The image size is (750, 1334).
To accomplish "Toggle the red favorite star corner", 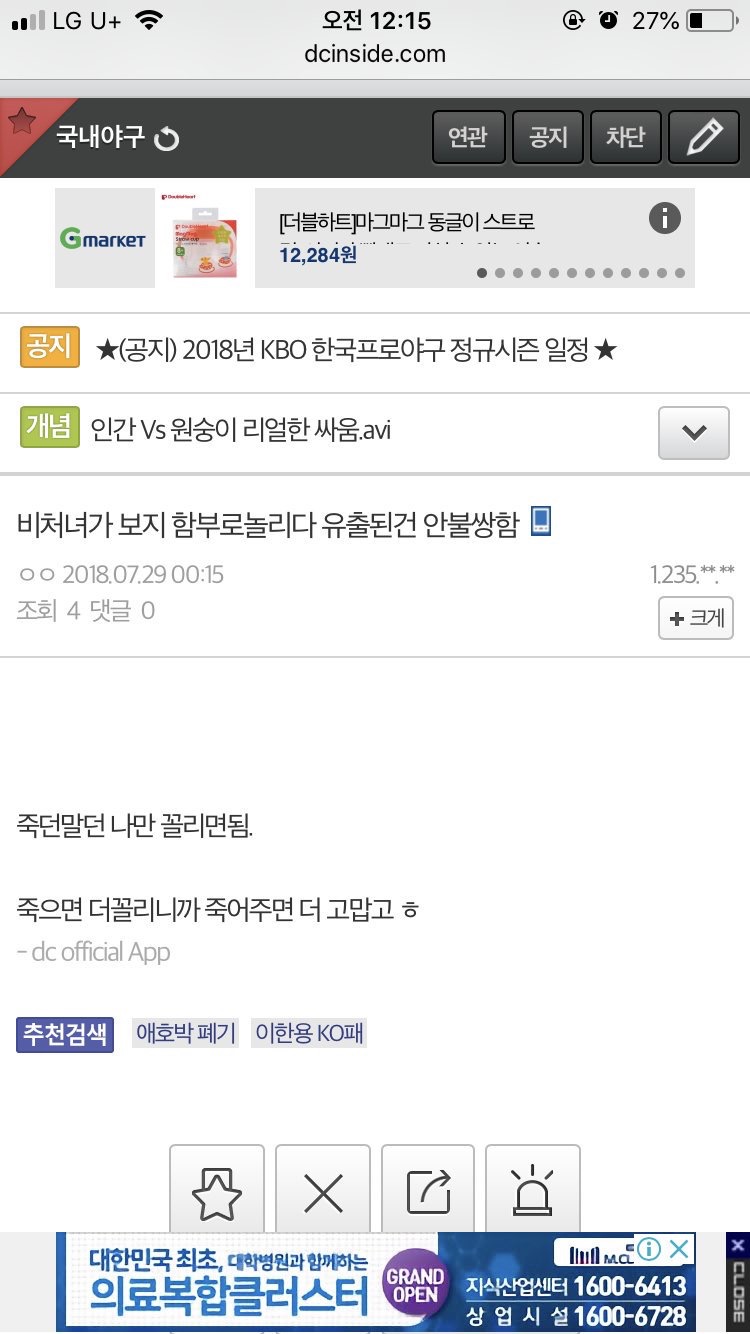I will tap(22, 122).
